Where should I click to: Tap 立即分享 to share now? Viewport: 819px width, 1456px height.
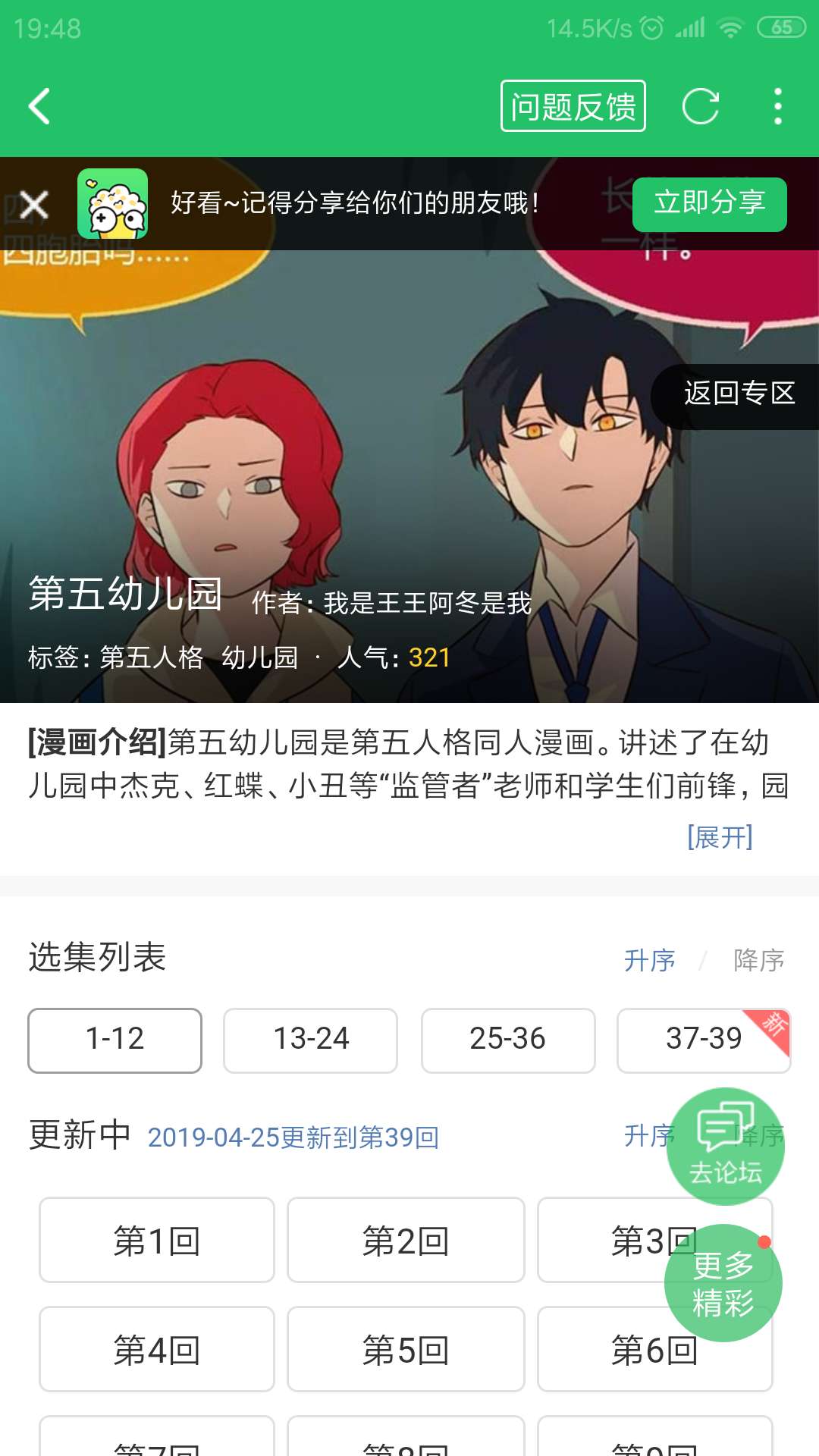pos(709,204)
